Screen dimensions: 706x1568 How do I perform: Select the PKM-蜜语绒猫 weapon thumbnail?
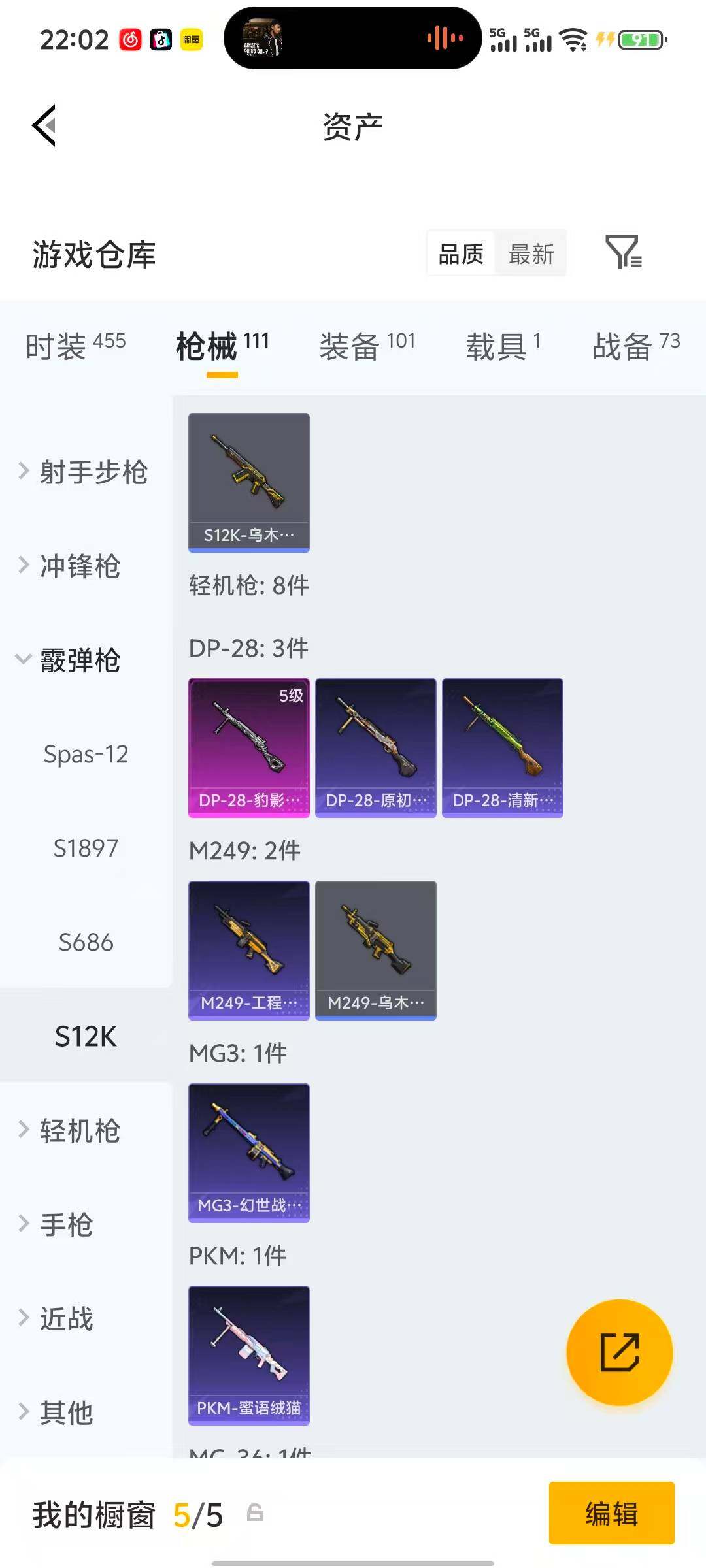click(248, 1358)
